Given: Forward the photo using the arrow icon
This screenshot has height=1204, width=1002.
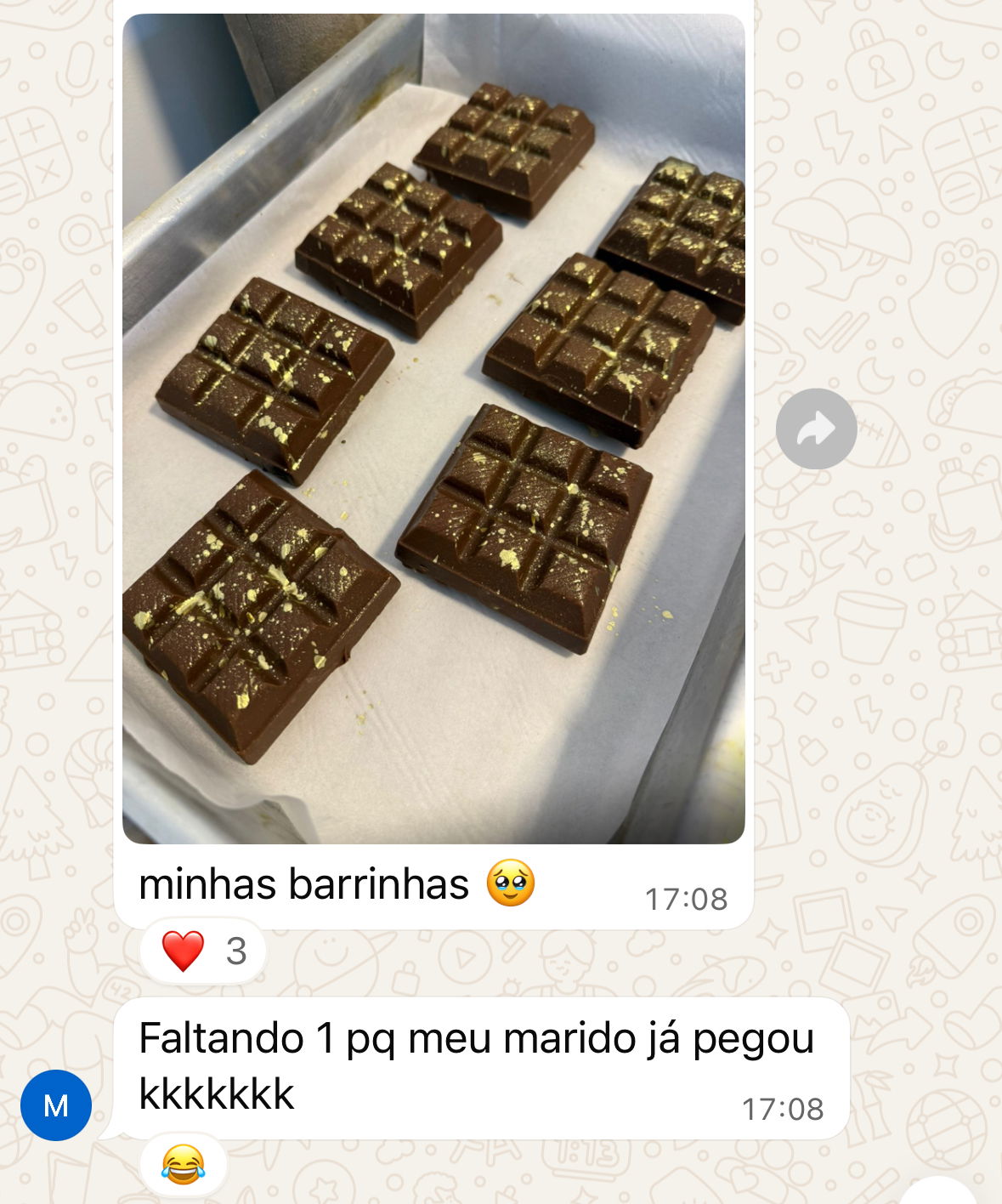Looking at the screenshot, I should pos(816,429).
